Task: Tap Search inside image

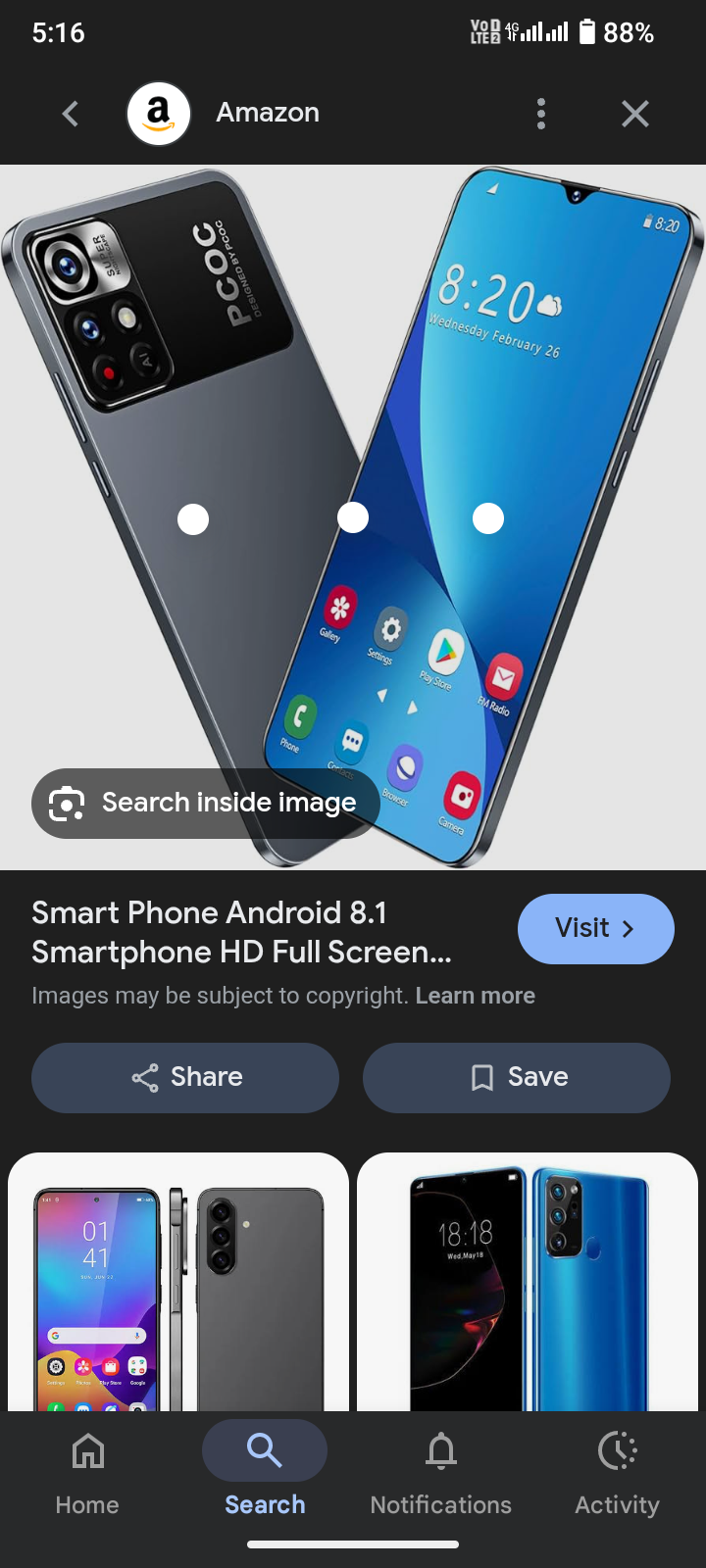Action: coord(206,803)
